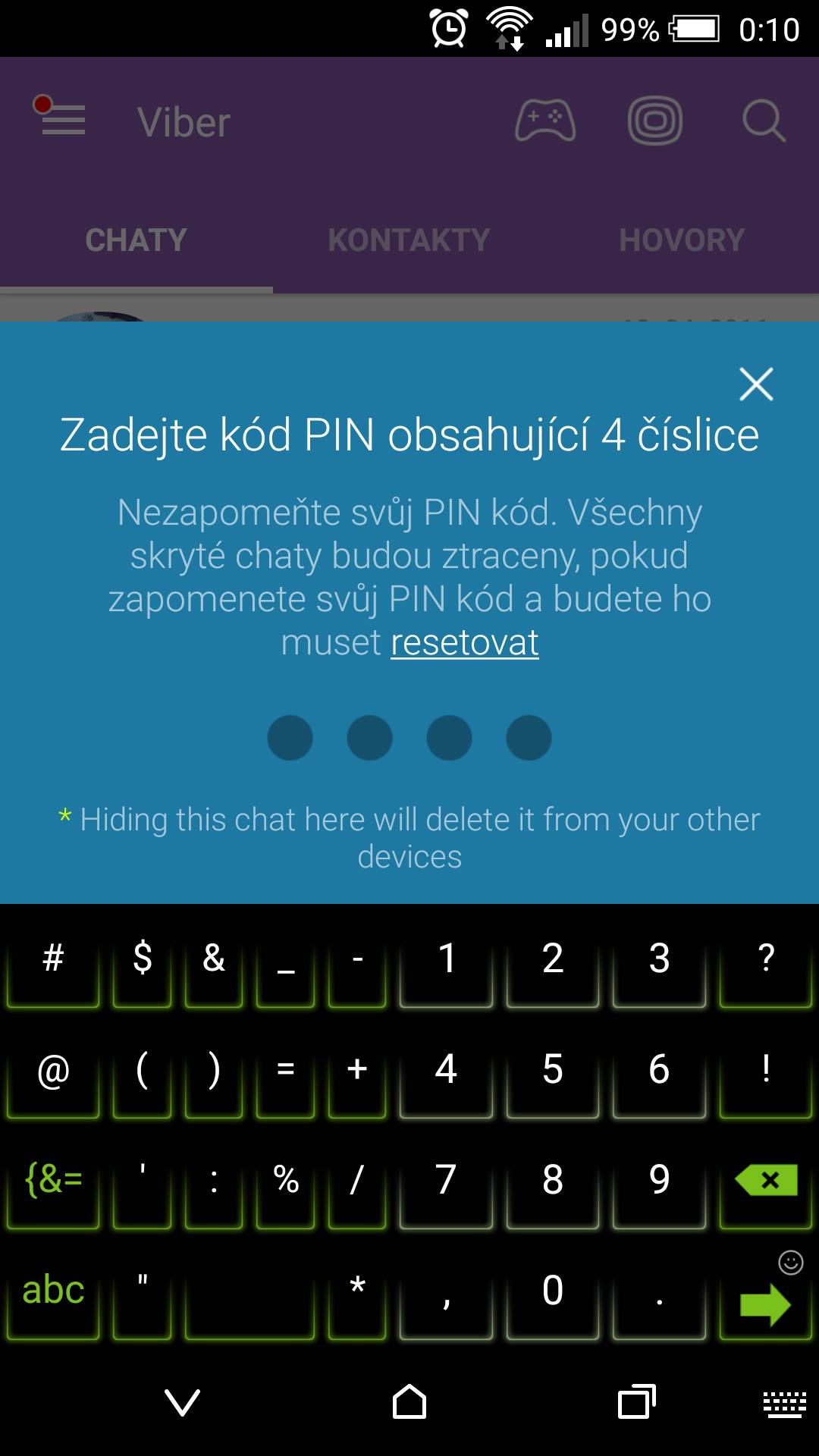The image size is (819, 1456).
Task: Go to the home screen
Action: 409,1401
